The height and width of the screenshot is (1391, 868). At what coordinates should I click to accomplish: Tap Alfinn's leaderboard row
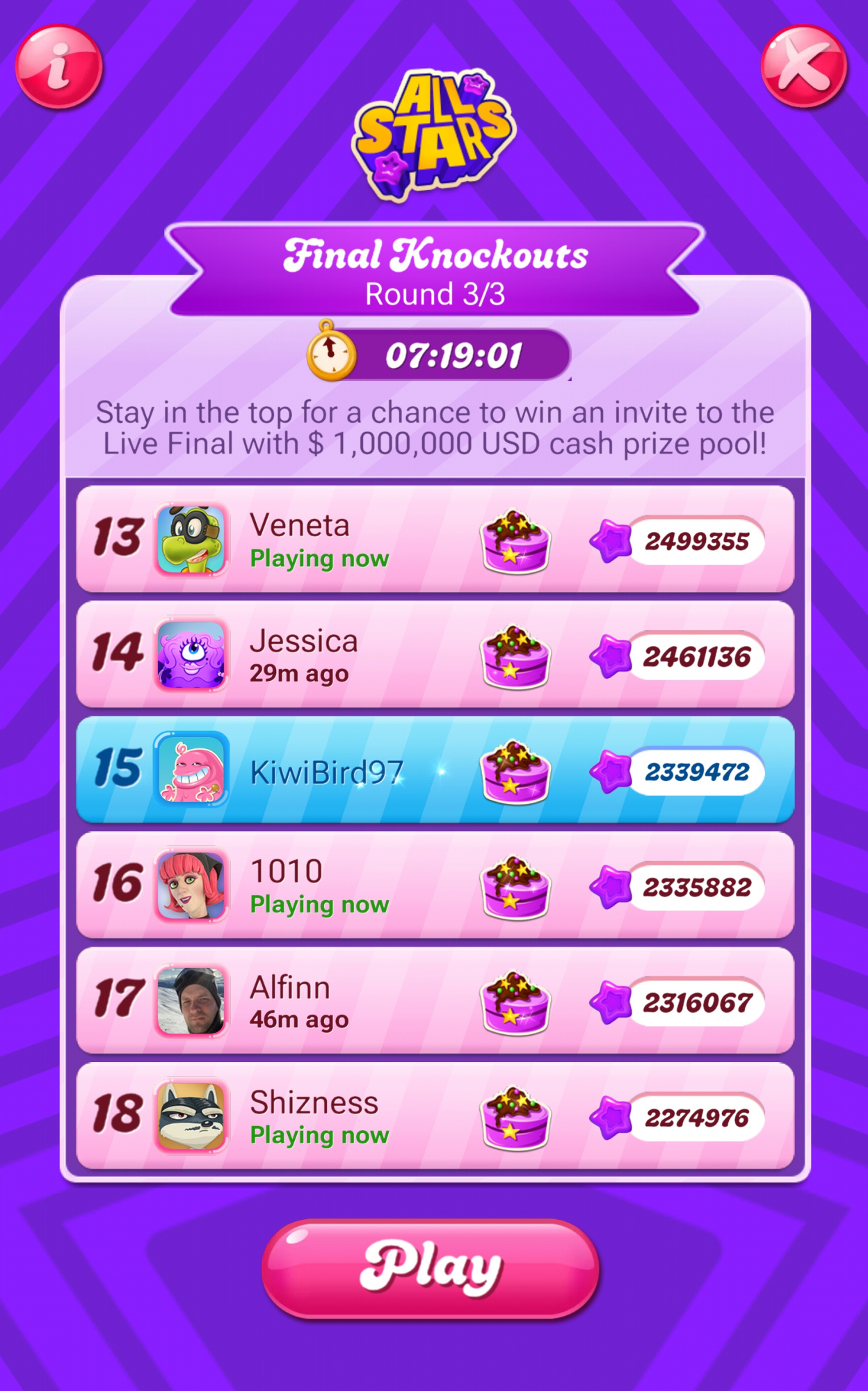click(x=435, y=1002)
